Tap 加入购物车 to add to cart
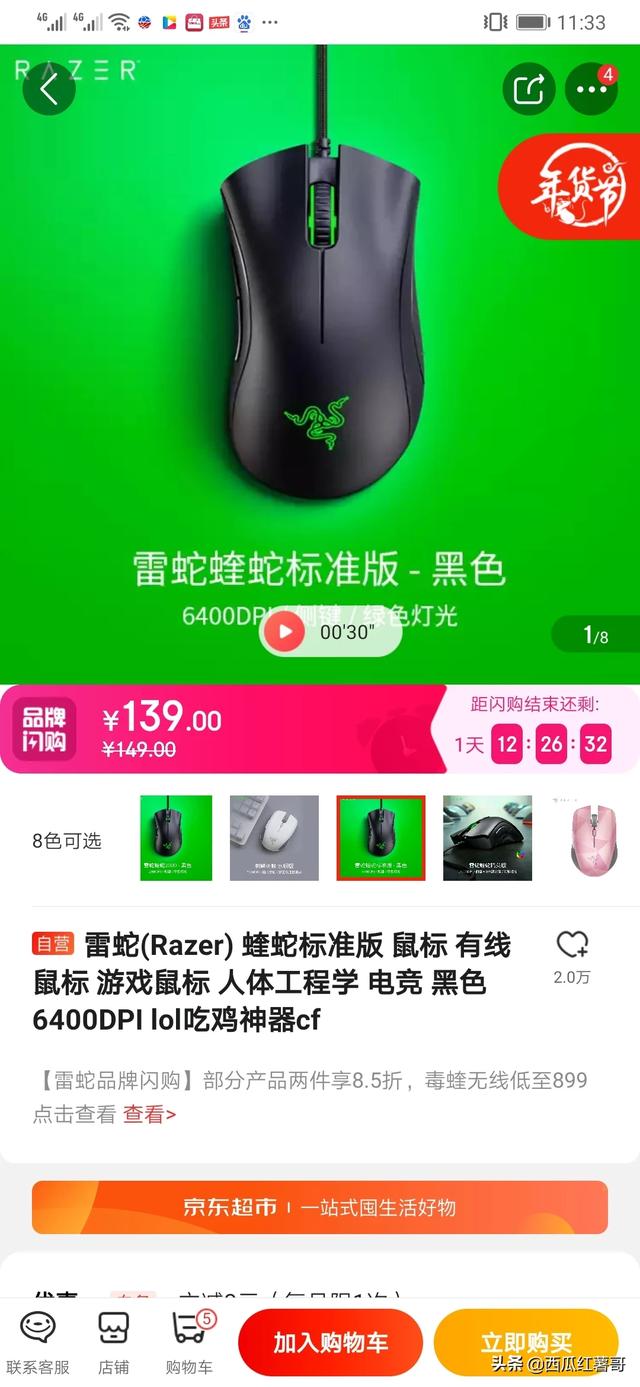This screenshot has width=640, height=1387. click(331, 1343)
